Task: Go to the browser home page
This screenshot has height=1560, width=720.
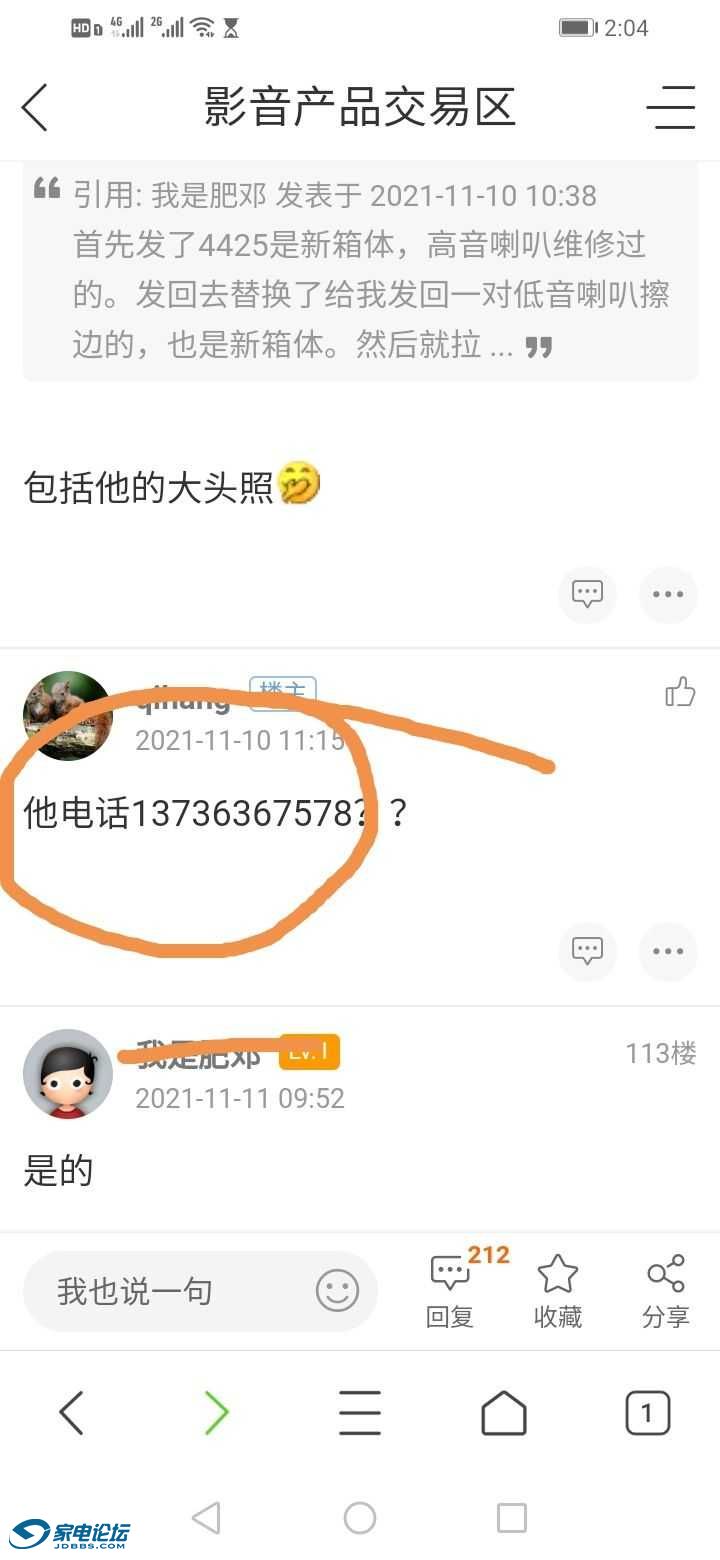Action: (x=503, y=1413)
